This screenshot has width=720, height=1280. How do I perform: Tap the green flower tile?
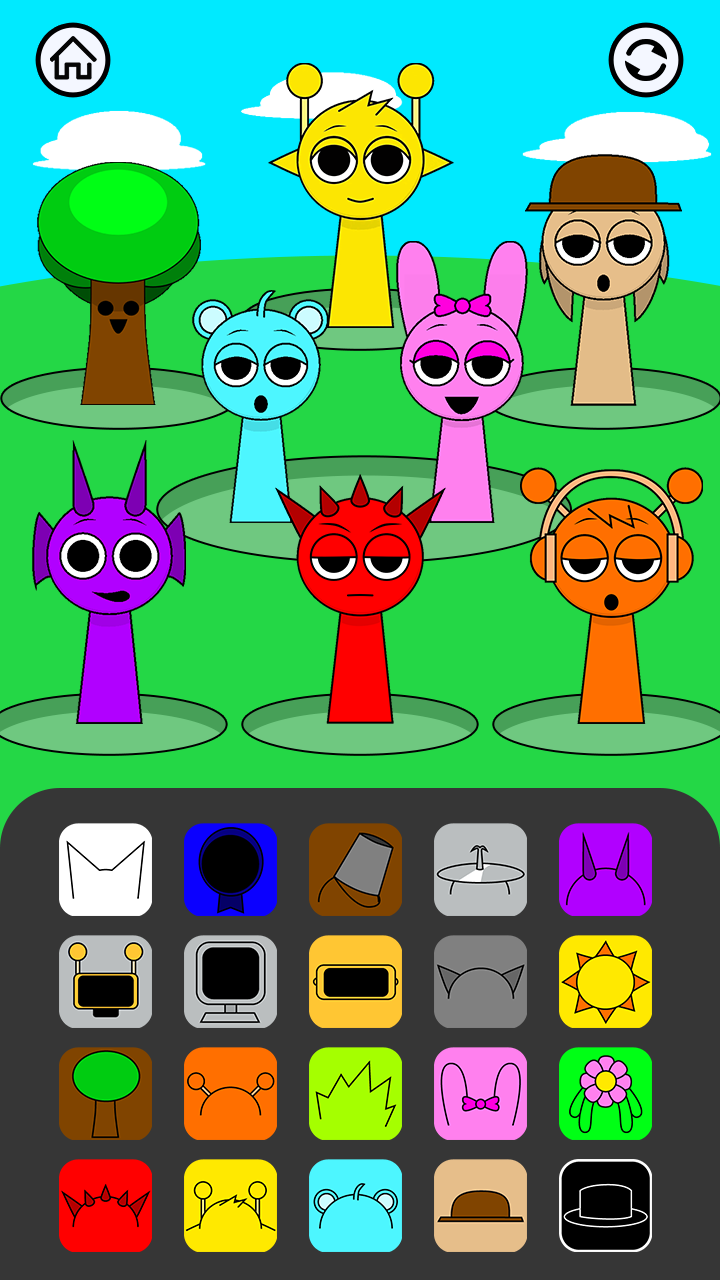[x=605, y=1094]
